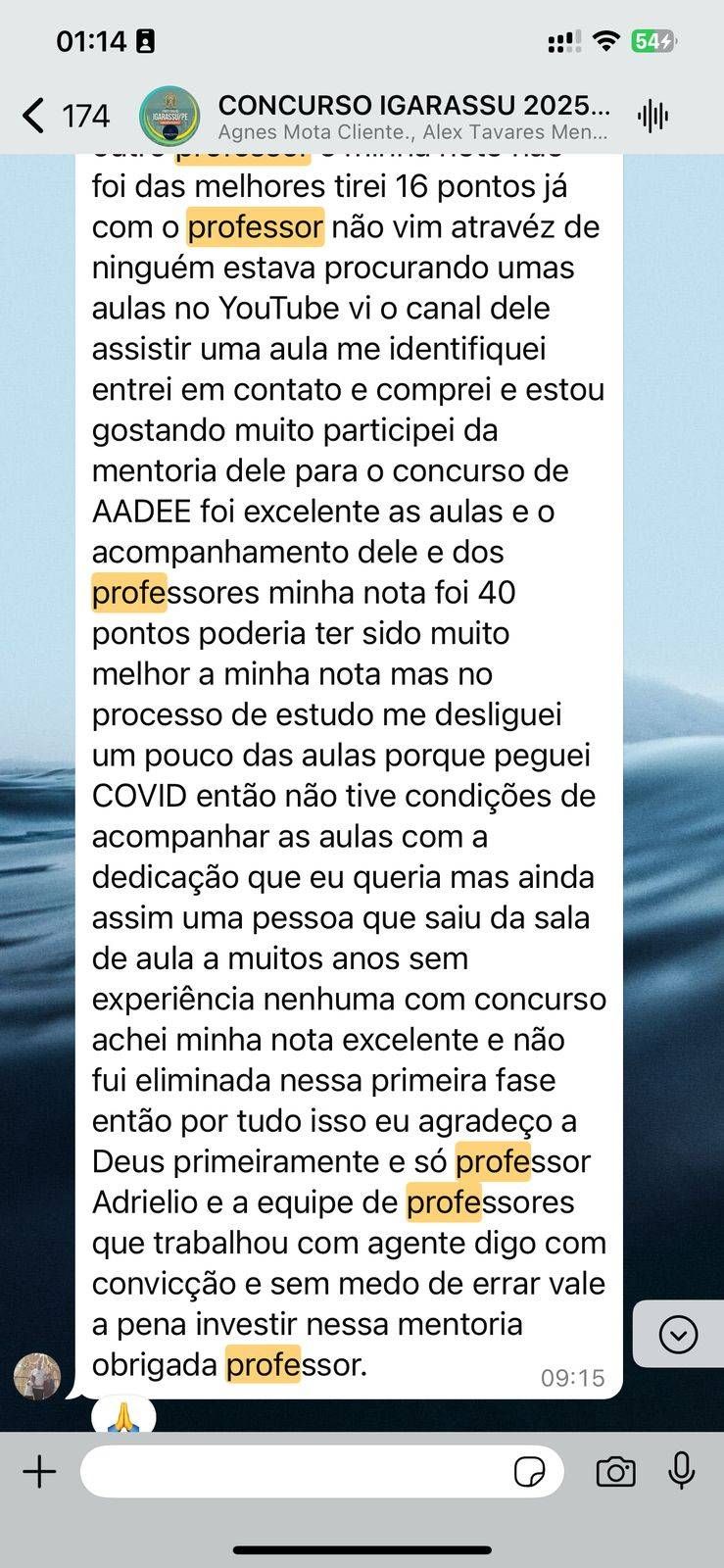The image size is (724, 1568).
Task: Open the group's profile picture
Action: click(169, 116)
